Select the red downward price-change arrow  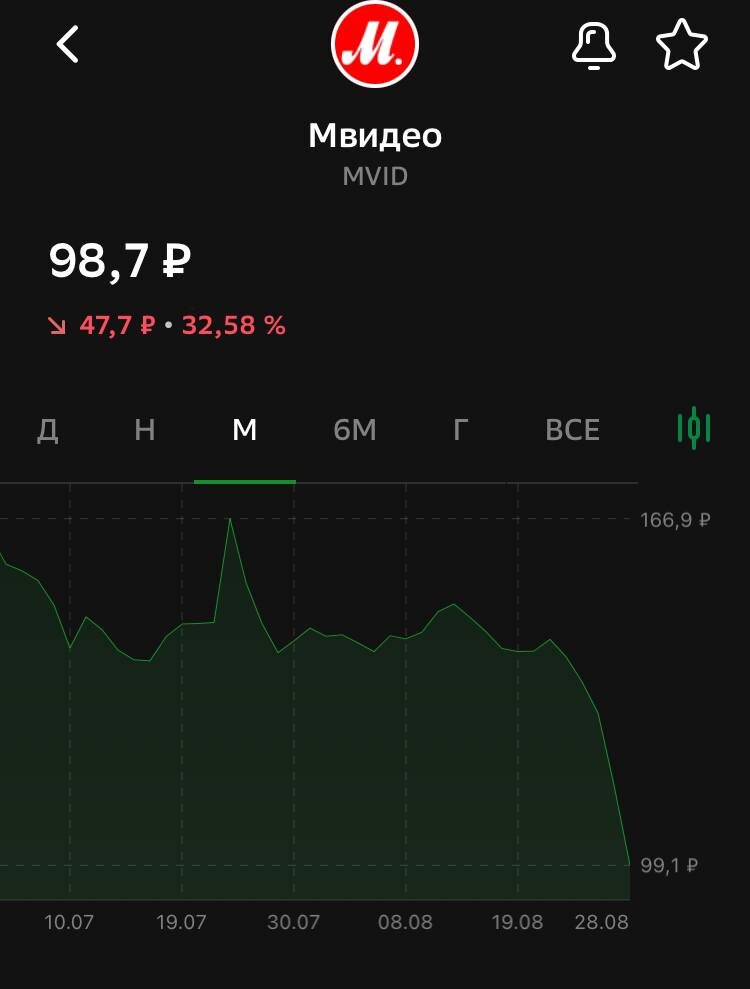tap(59, 325)
